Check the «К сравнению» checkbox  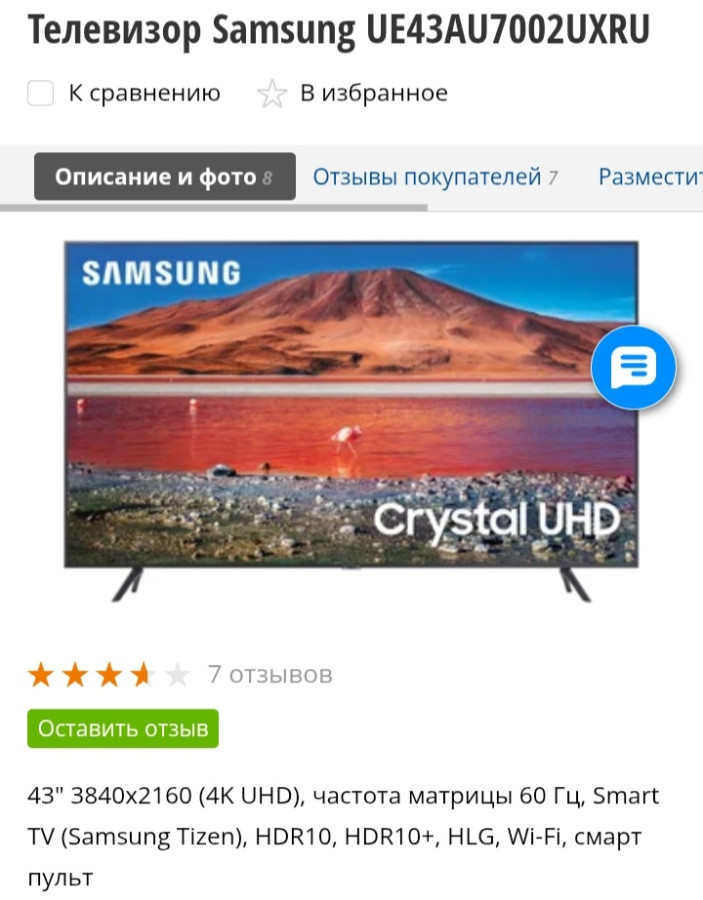point(40,94)
